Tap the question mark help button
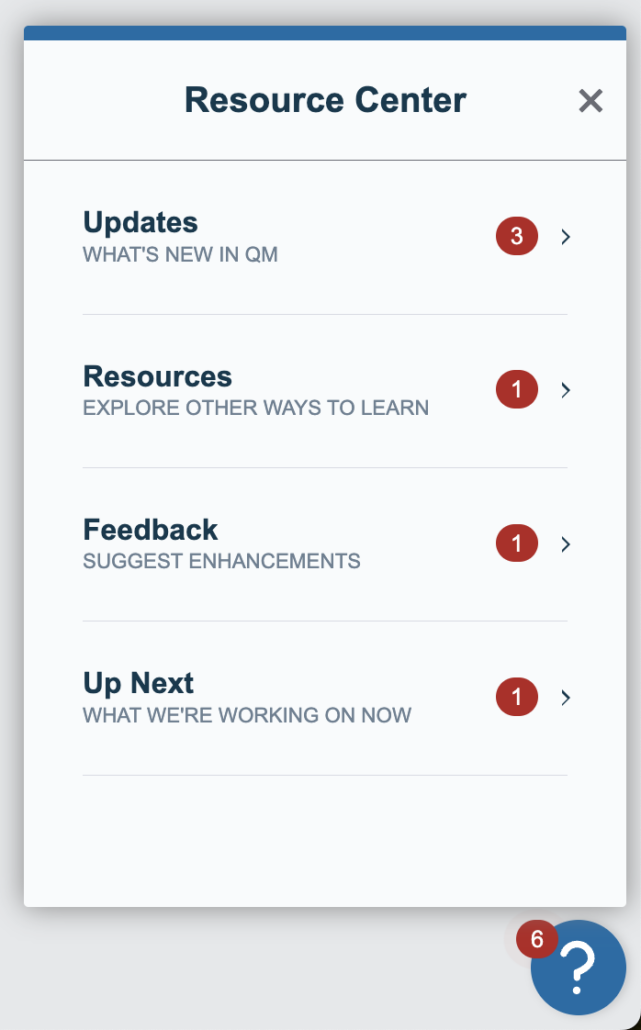Image resolution: width=641 pixels, height=1030 pixels. click(578, 968)
